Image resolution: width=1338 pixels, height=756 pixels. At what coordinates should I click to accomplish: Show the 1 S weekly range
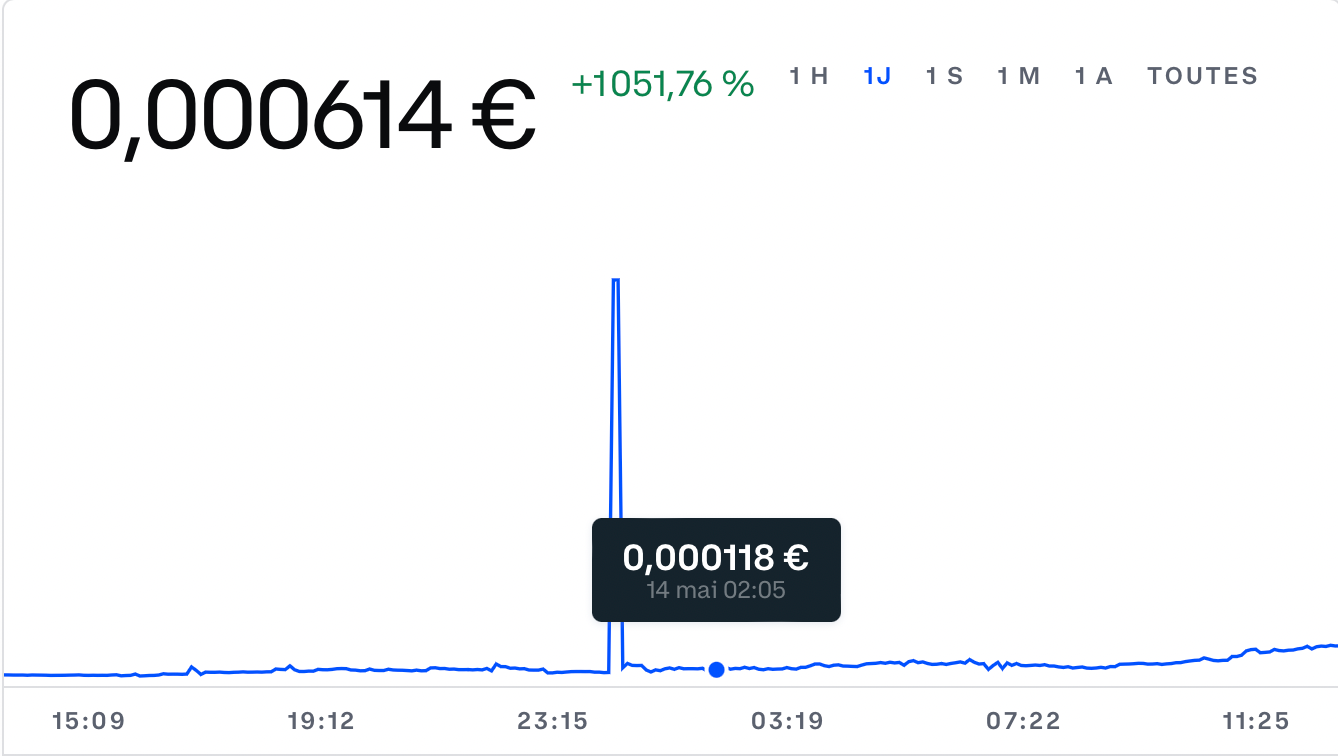[944, 76]
